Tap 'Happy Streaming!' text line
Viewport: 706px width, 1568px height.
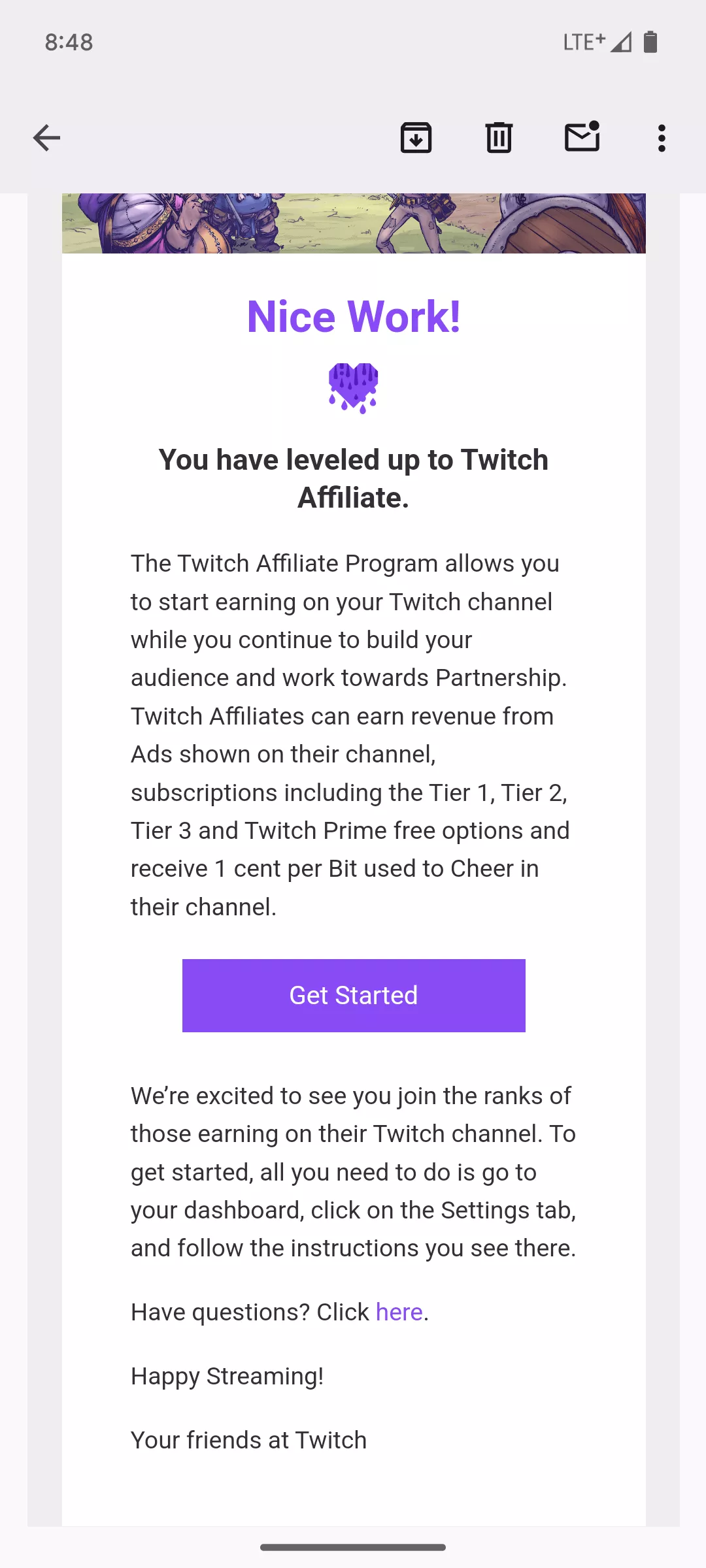[x=227, y=1376]
